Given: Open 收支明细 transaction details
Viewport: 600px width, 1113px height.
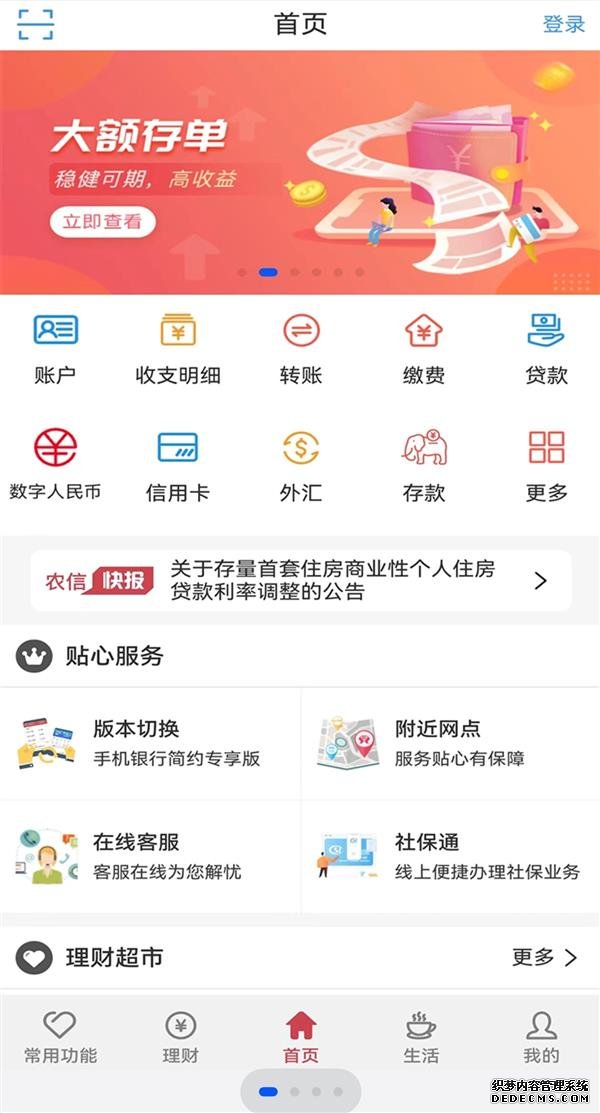Looking at the screenshot, I should (178, 348).
